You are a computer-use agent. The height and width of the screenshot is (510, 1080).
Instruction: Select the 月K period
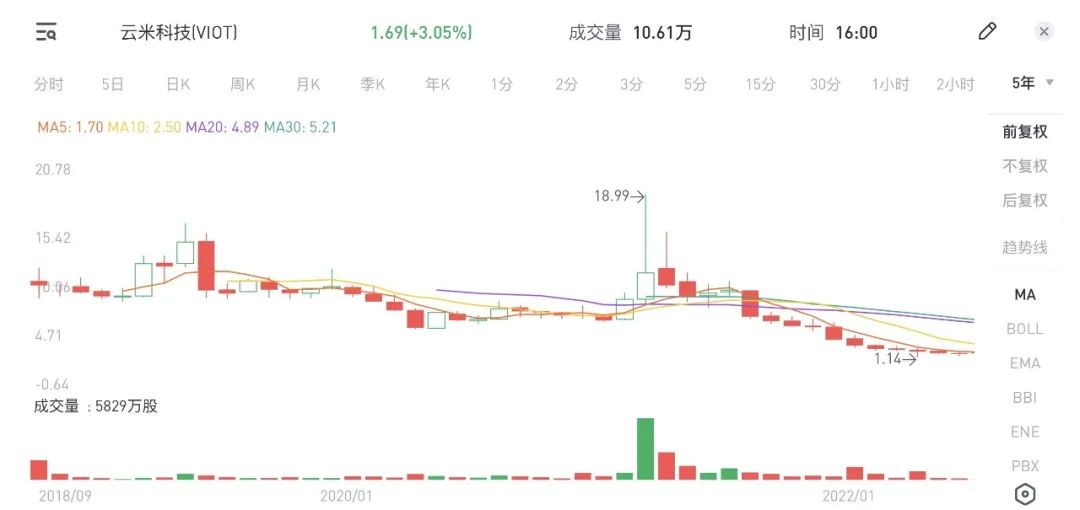pyautogui.click(x=308, y=85)
